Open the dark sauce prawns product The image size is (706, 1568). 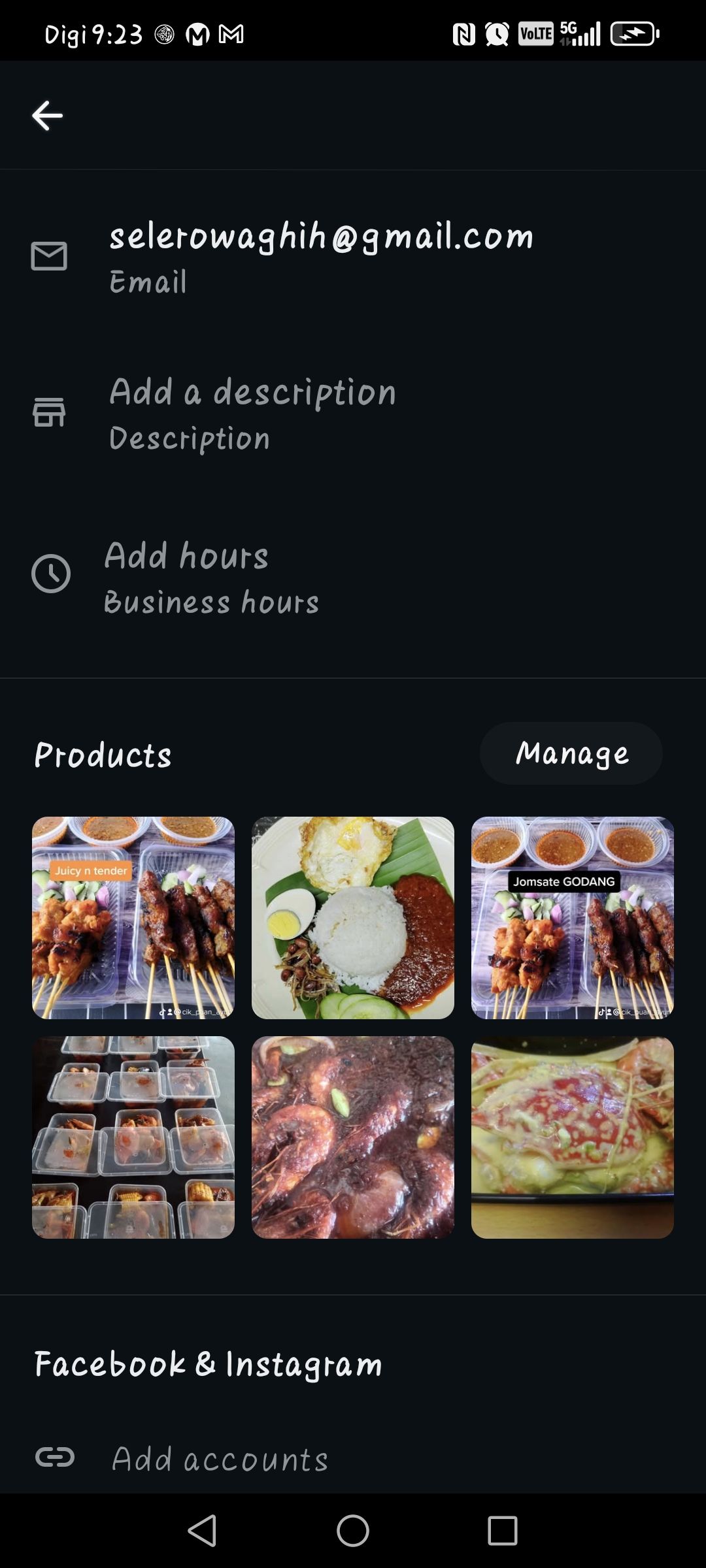pyautogui.click(x=353, y=1137)
